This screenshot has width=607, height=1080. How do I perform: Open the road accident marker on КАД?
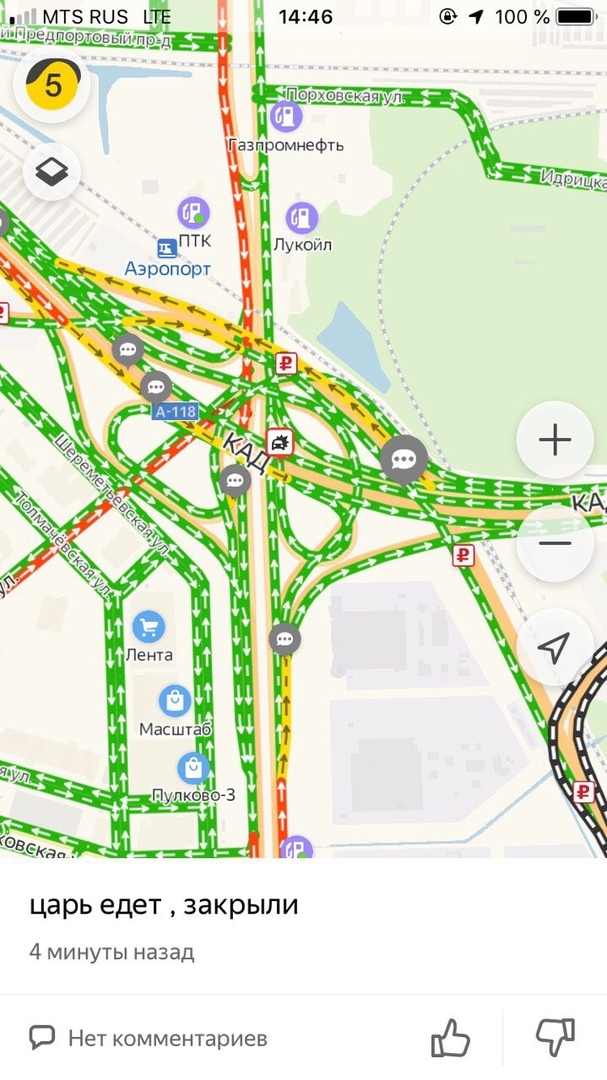click(280, 442)
